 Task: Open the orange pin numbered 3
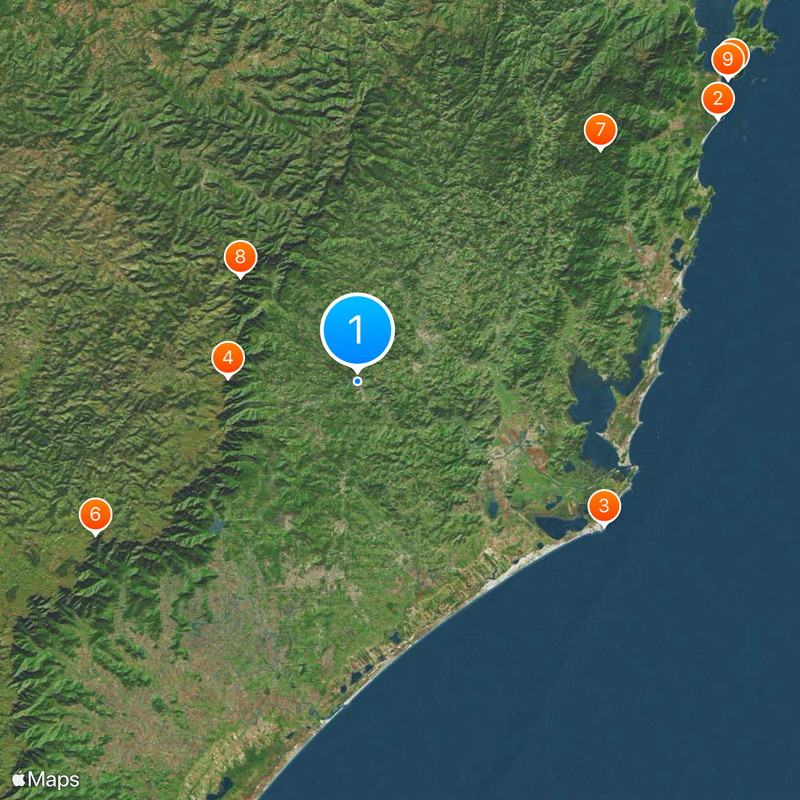coord(604,505)
